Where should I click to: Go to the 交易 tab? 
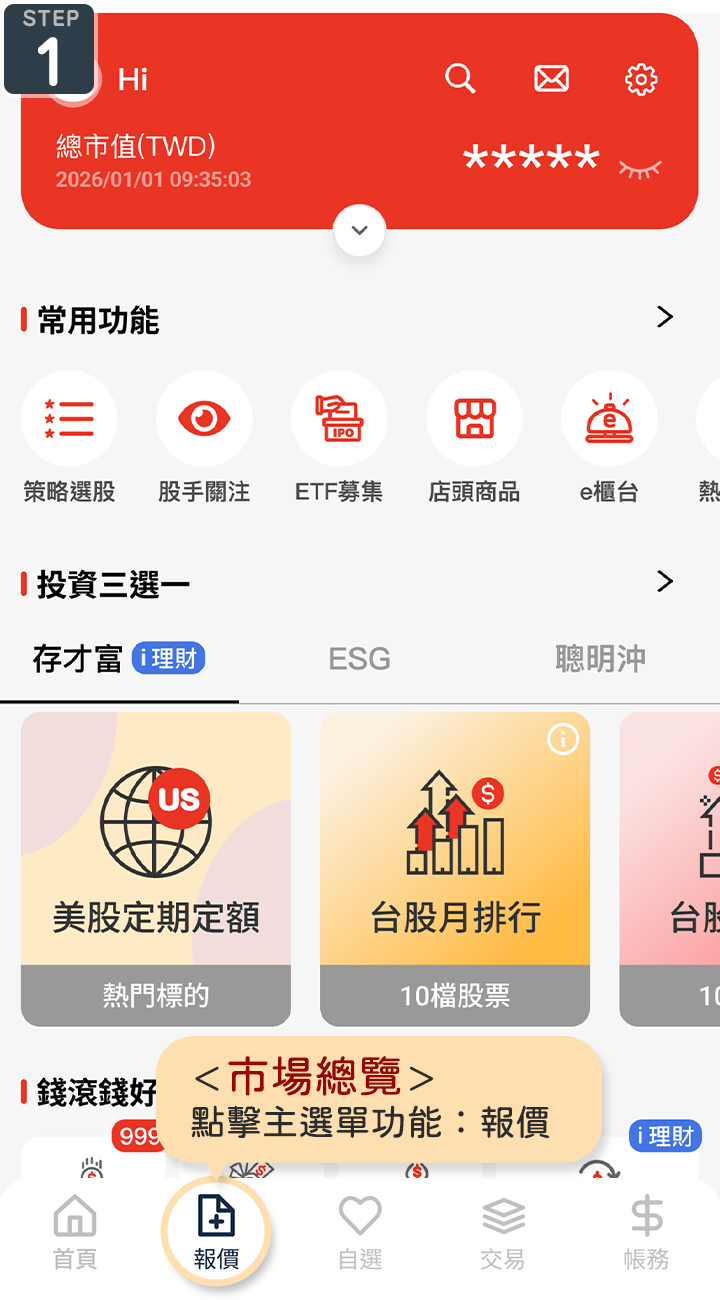click(503, 1232)
